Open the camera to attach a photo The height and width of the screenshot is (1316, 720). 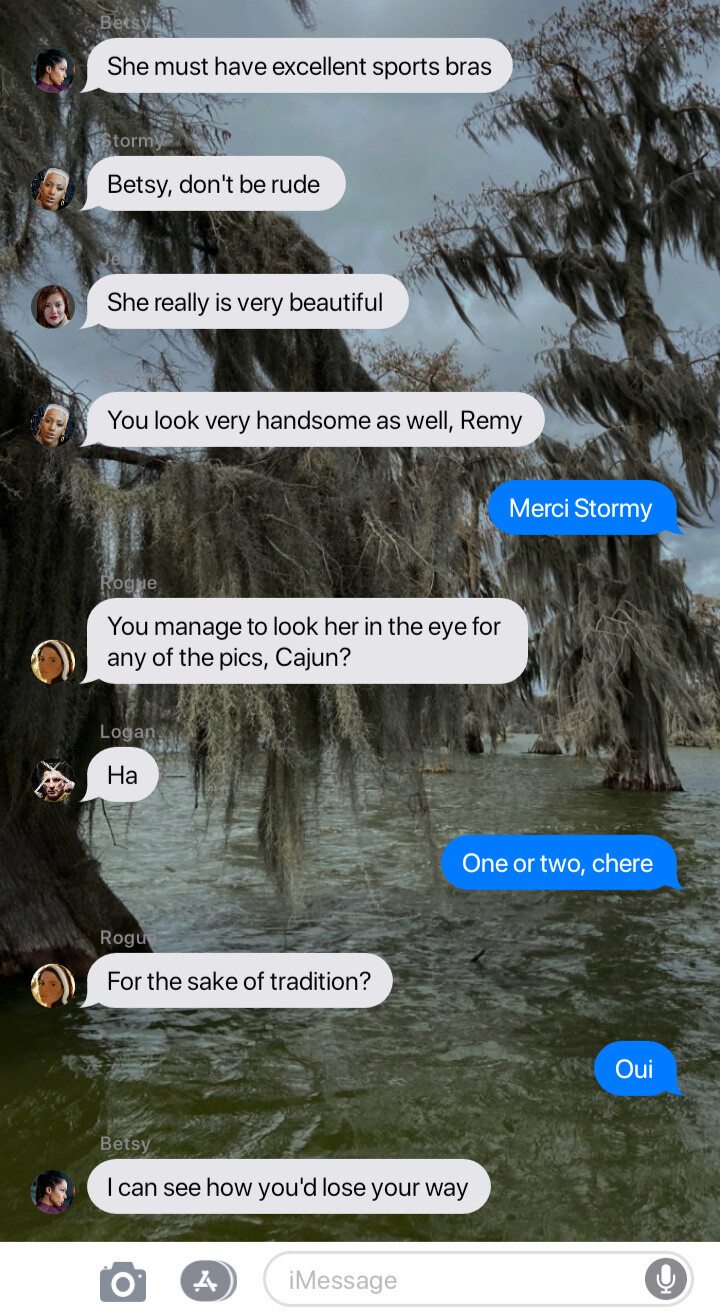coord(123,1281)
